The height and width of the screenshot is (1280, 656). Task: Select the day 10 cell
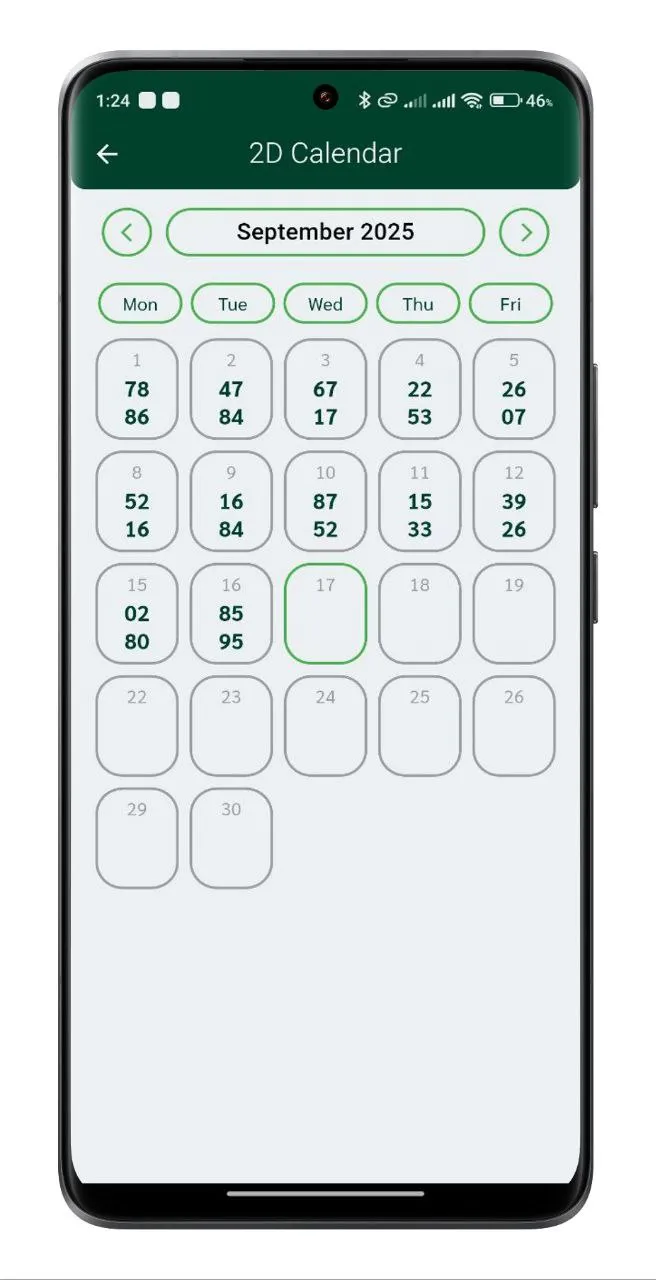[325, 501]
